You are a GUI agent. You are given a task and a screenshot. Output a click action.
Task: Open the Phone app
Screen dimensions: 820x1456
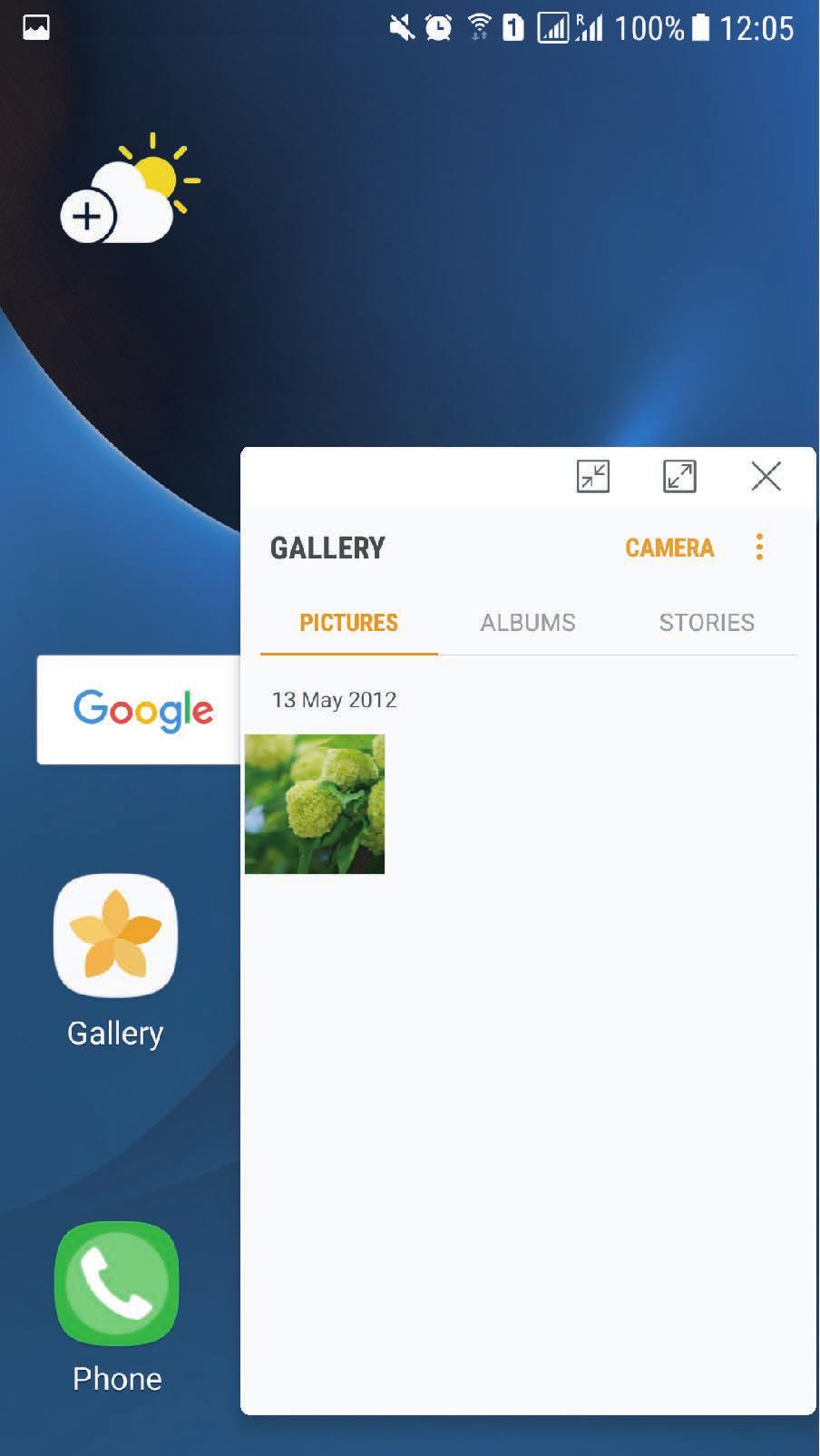(117, 1284)
